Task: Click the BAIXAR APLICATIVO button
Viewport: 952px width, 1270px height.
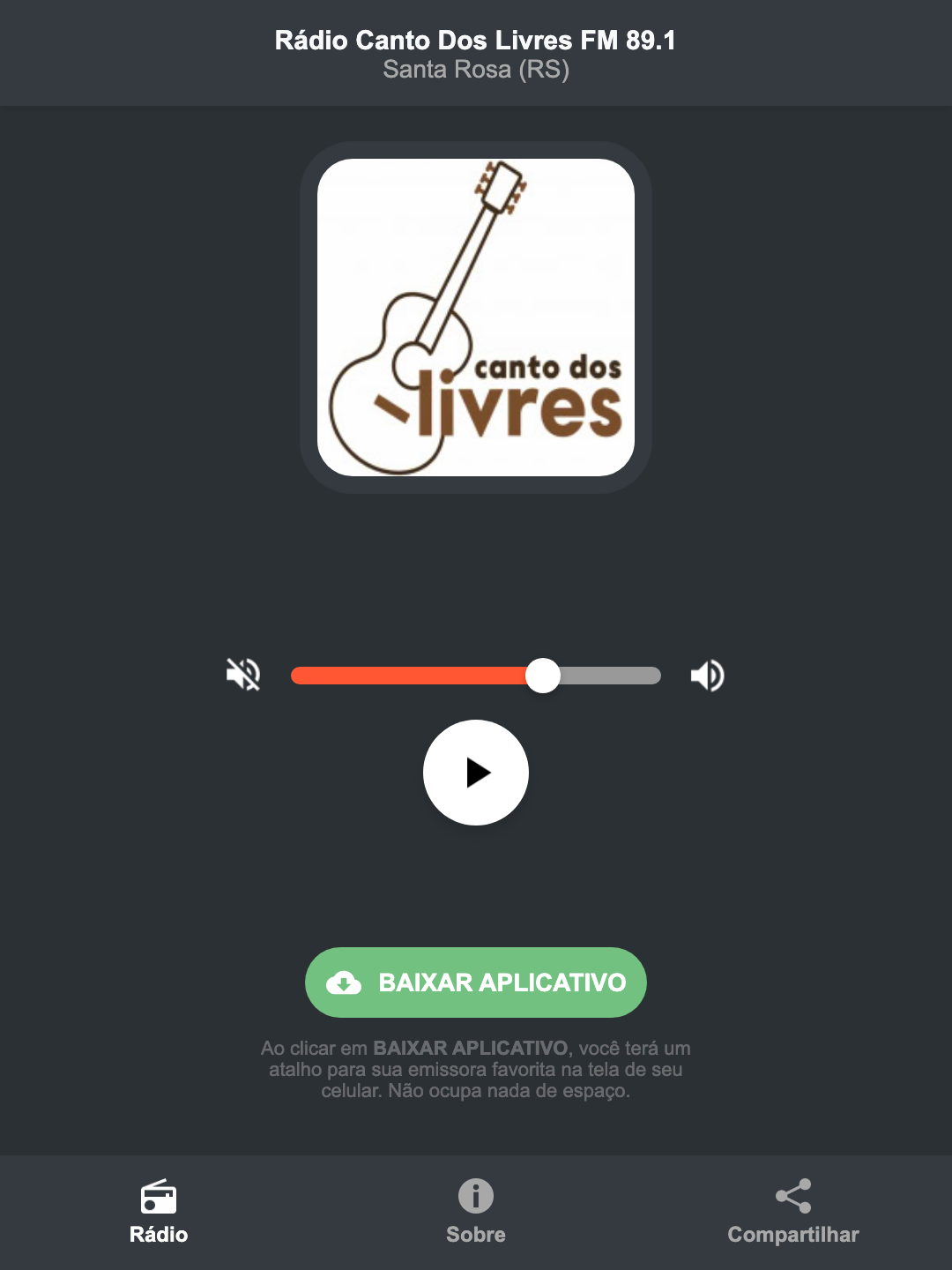Action: tap(476, 982)
